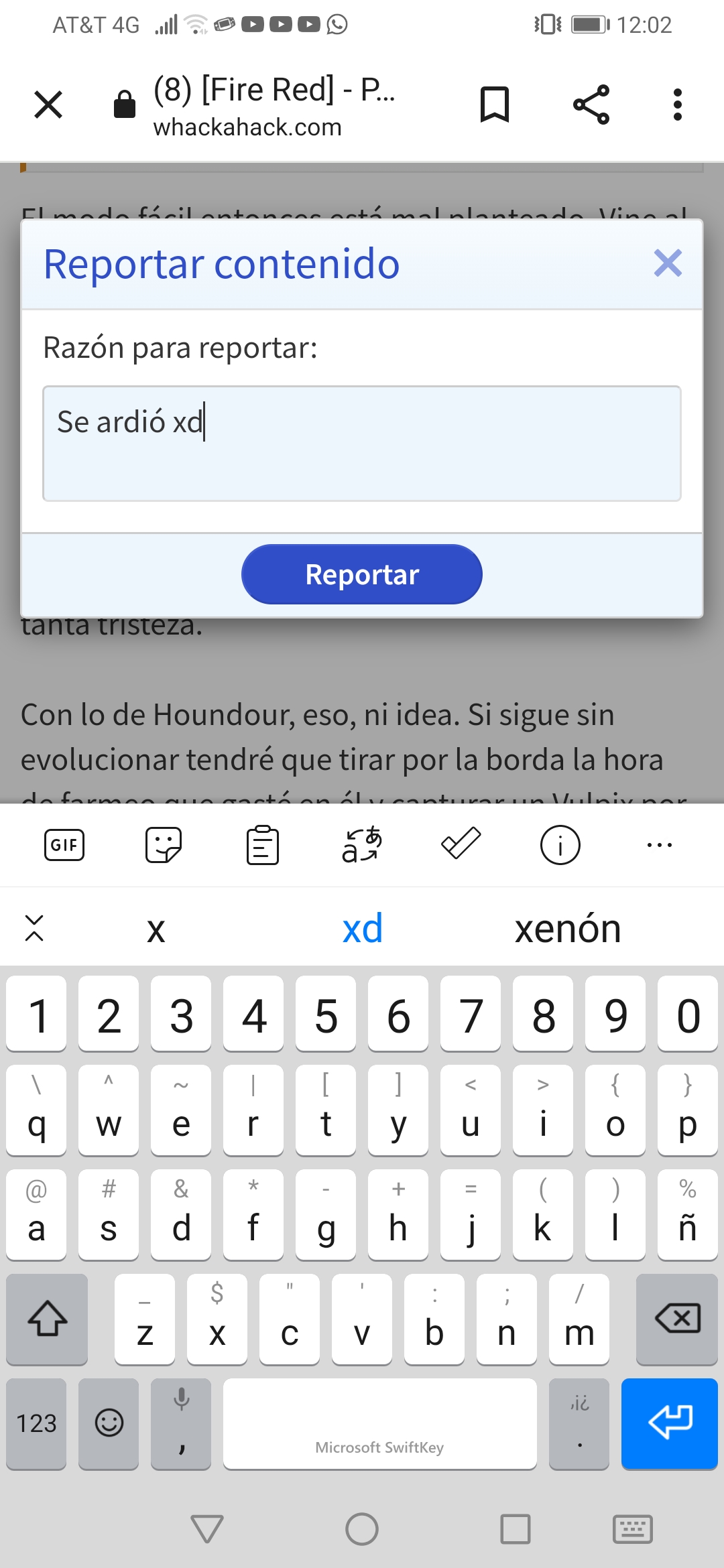The width and height of the screenshot is (724, 1568).
Task: Open the browser overflow menu
Action: tap(678, 105)
